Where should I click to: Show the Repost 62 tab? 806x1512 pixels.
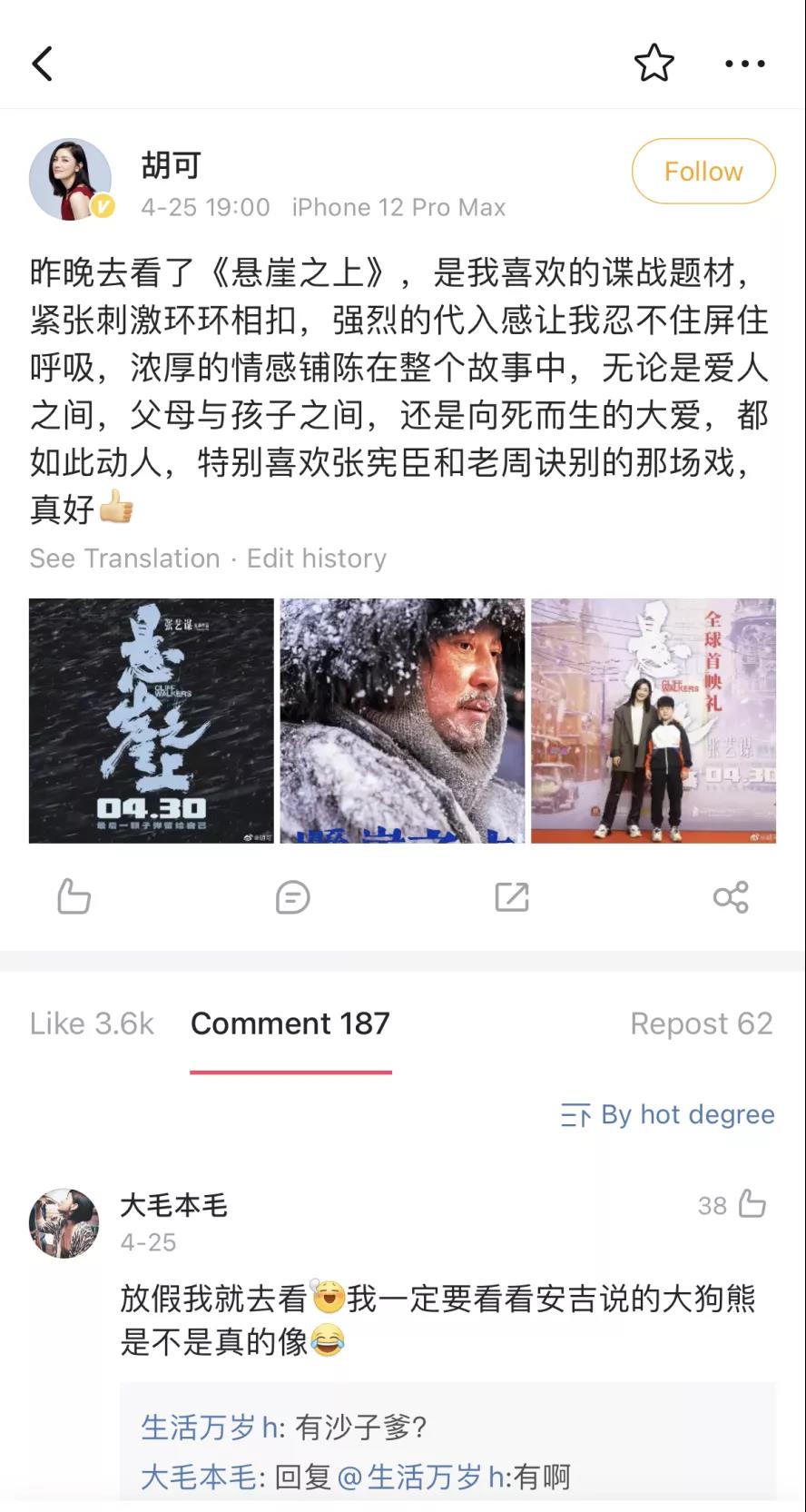pos(702,1023)
